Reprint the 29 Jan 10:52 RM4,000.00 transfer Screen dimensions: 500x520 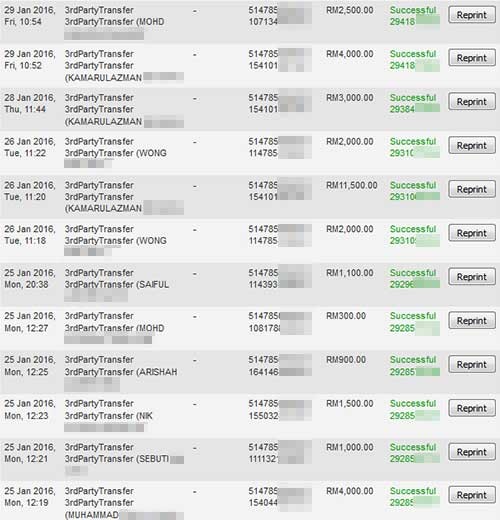(x=472, y=58)
